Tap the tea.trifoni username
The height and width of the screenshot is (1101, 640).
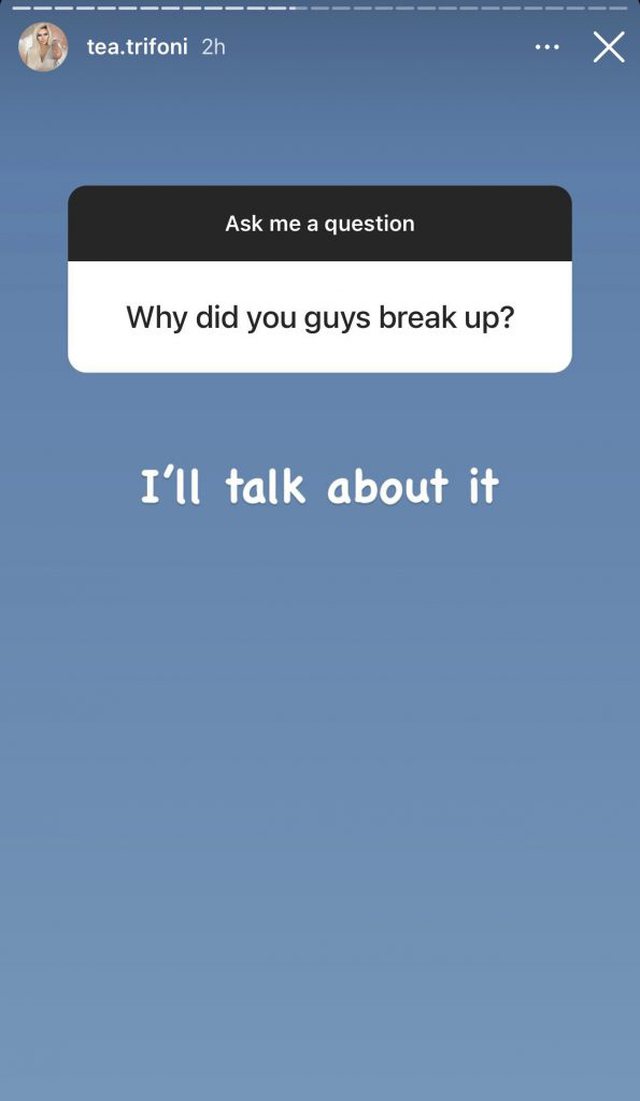137,47
